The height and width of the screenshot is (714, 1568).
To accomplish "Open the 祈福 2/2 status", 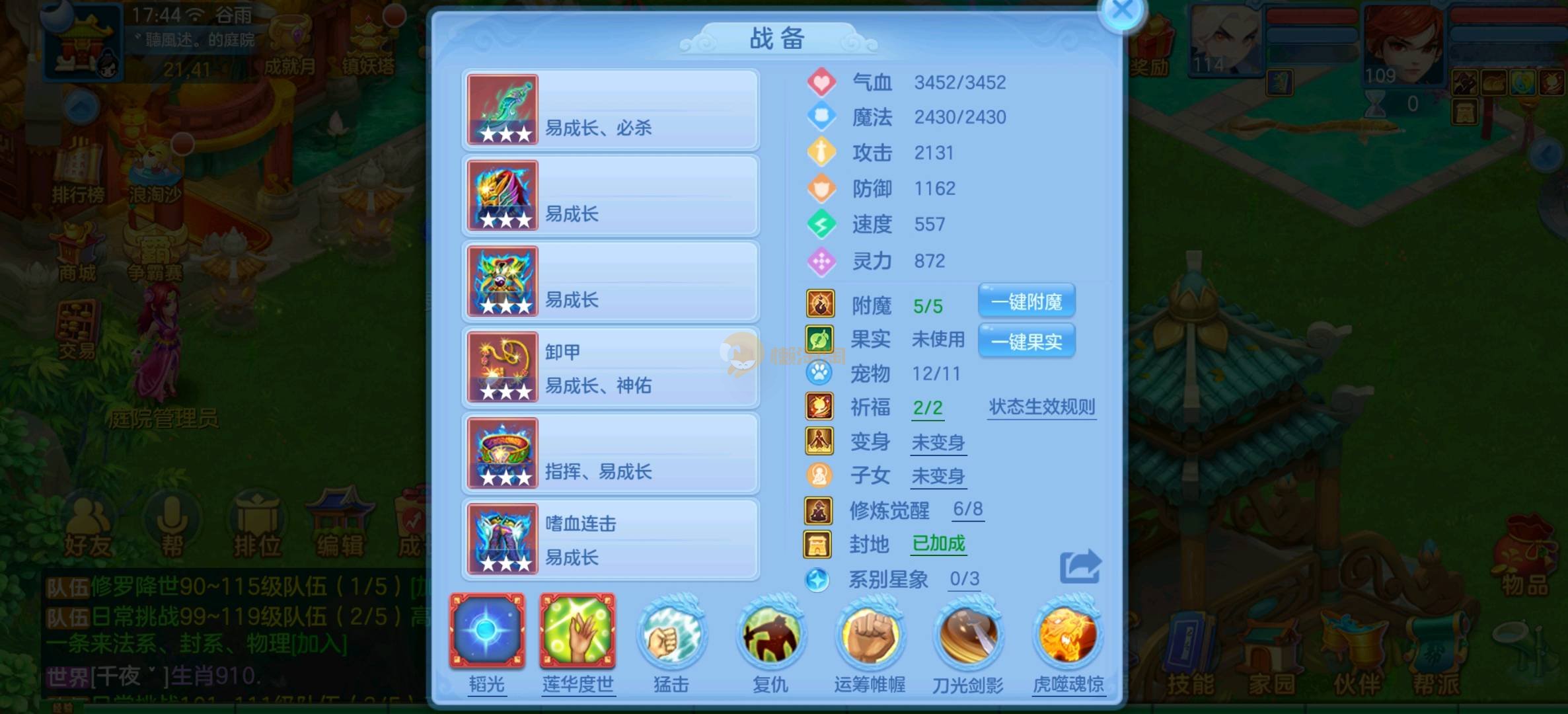I will [x=928, y=408].
